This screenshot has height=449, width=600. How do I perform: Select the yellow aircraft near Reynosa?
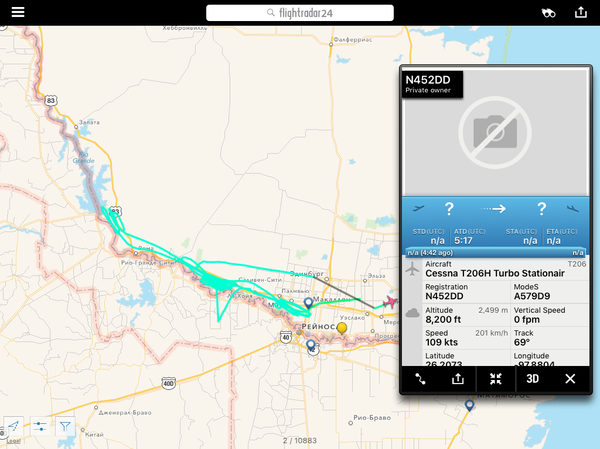[342, 327]
